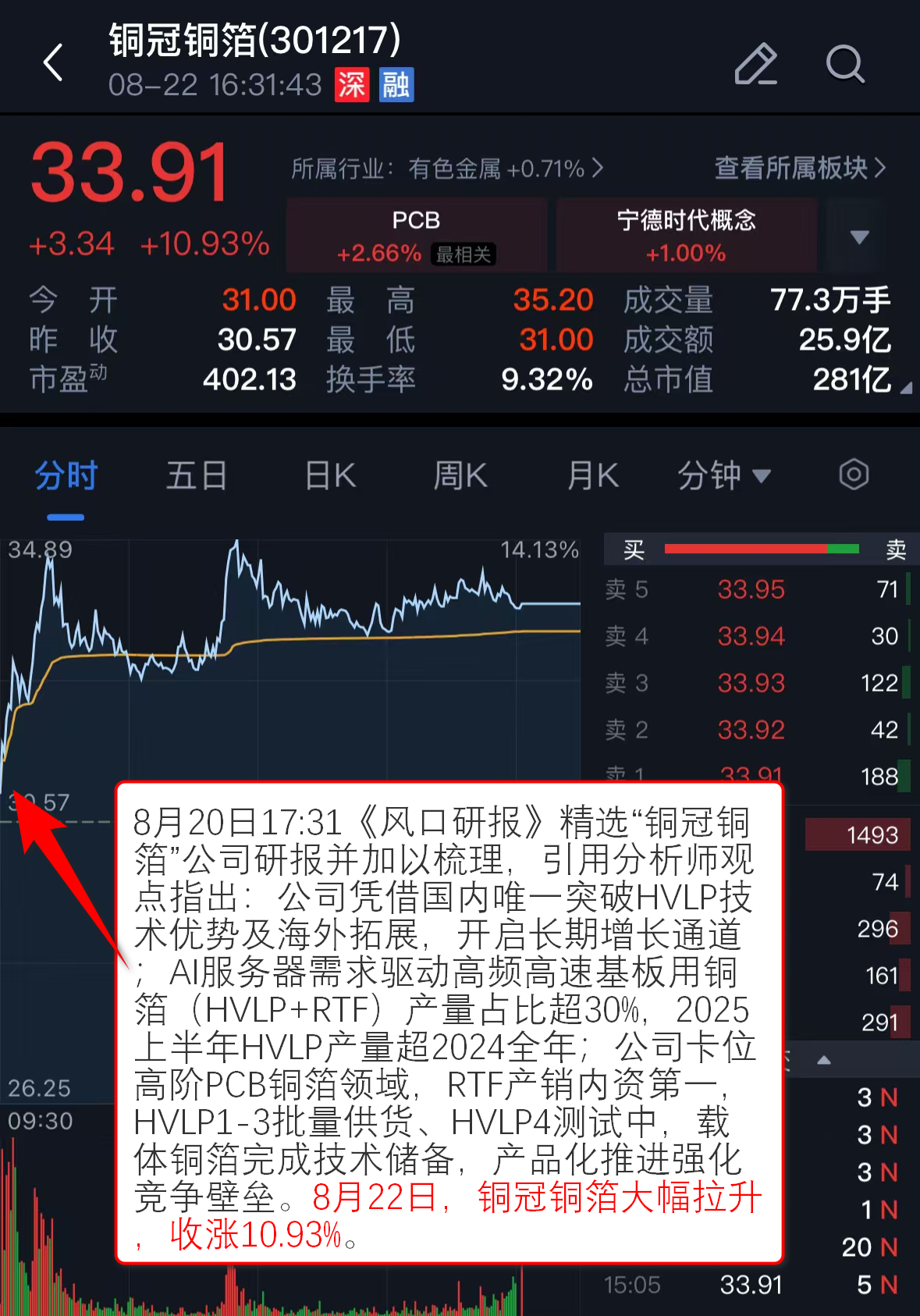Open the chart settings icon
920x1316 pixels.
click(x=854, y=475)
